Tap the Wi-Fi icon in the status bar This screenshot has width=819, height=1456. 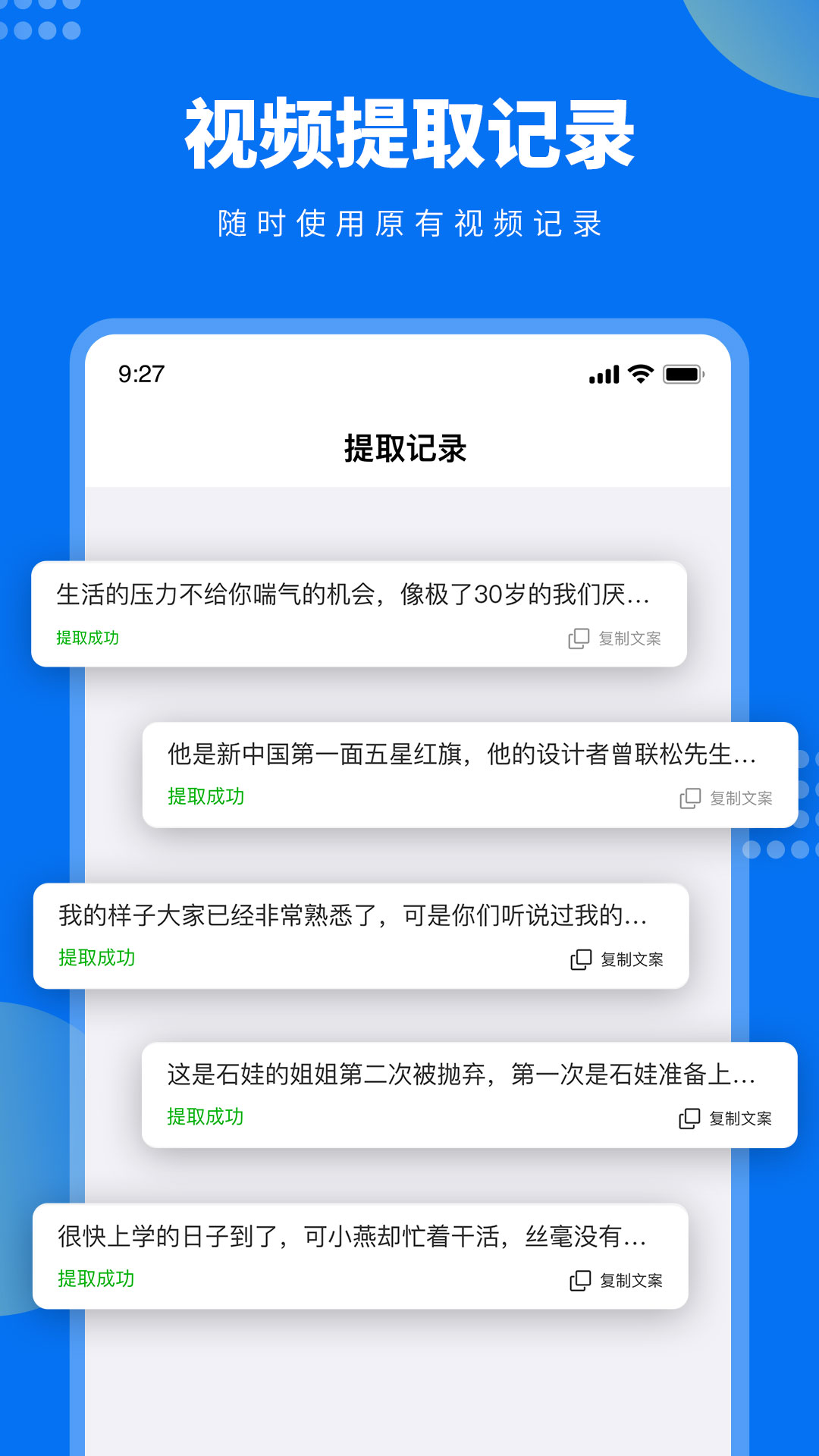[x=639, y=372]
